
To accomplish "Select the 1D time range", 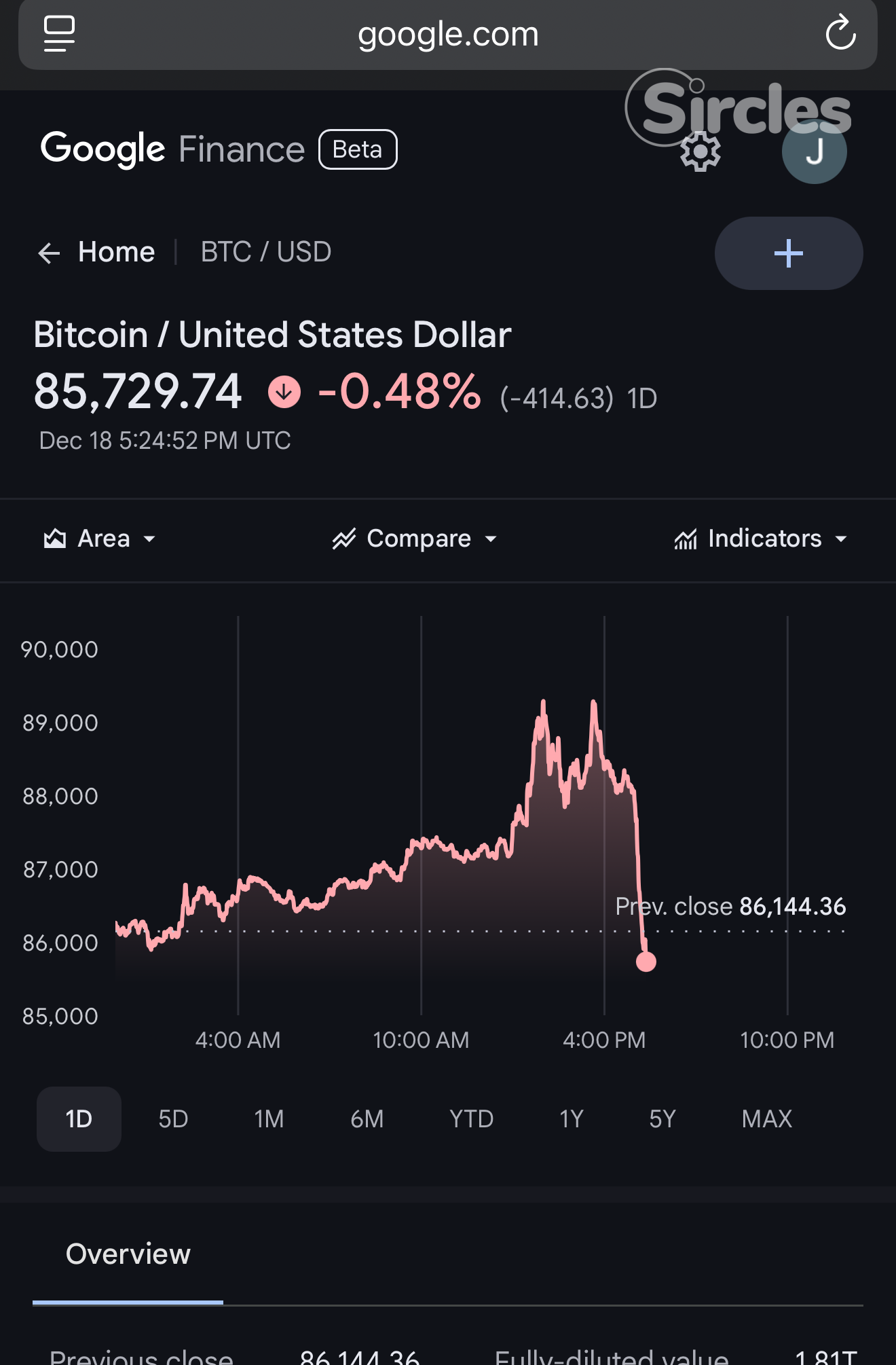I will pos(79,1118).
